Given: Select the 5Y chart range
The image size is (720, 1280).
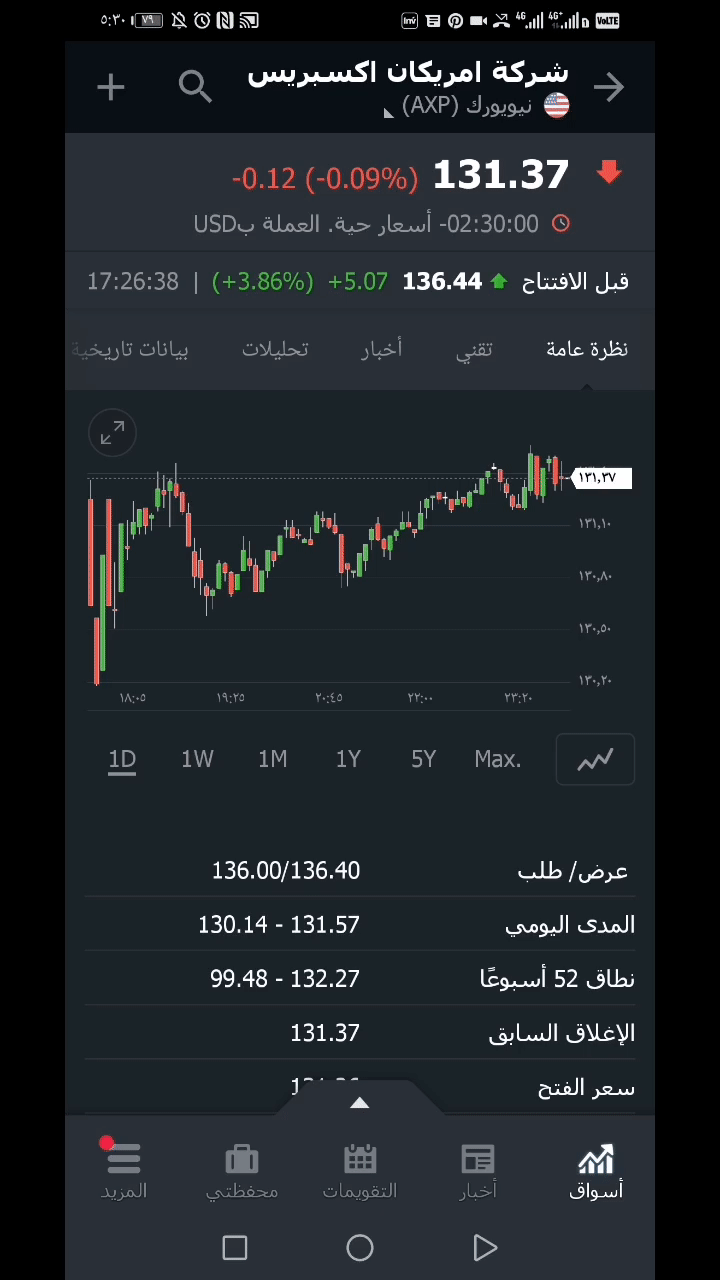Looking at the screenshot, I should [423, 759].
